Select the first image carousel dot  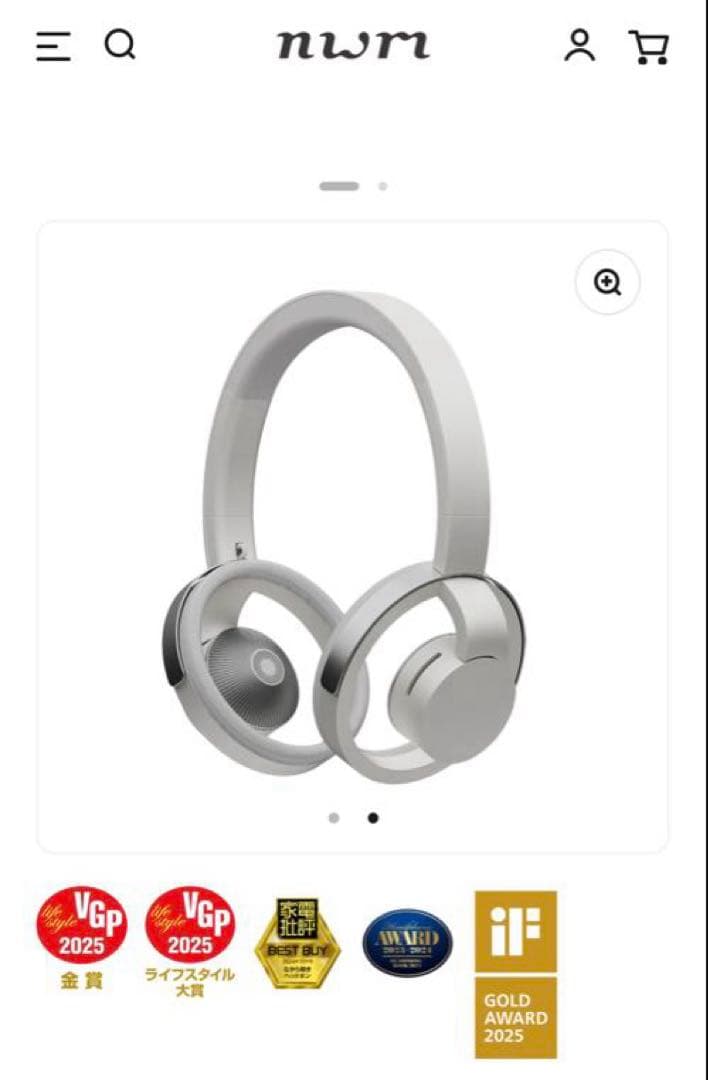334,817
